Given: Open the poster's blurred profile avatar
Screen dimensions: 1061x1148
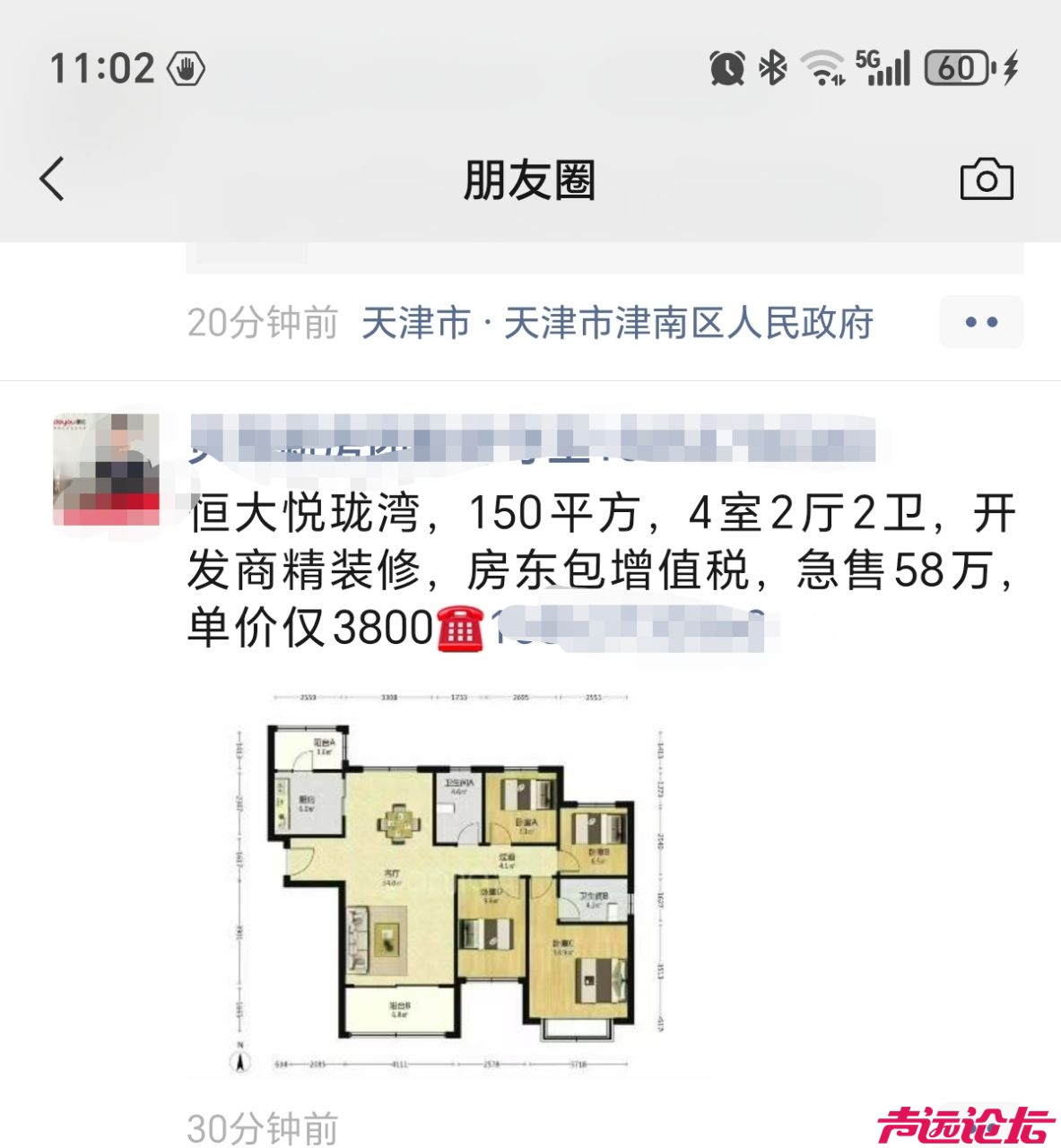Looking at the screenshot, I should coord(107,469).
